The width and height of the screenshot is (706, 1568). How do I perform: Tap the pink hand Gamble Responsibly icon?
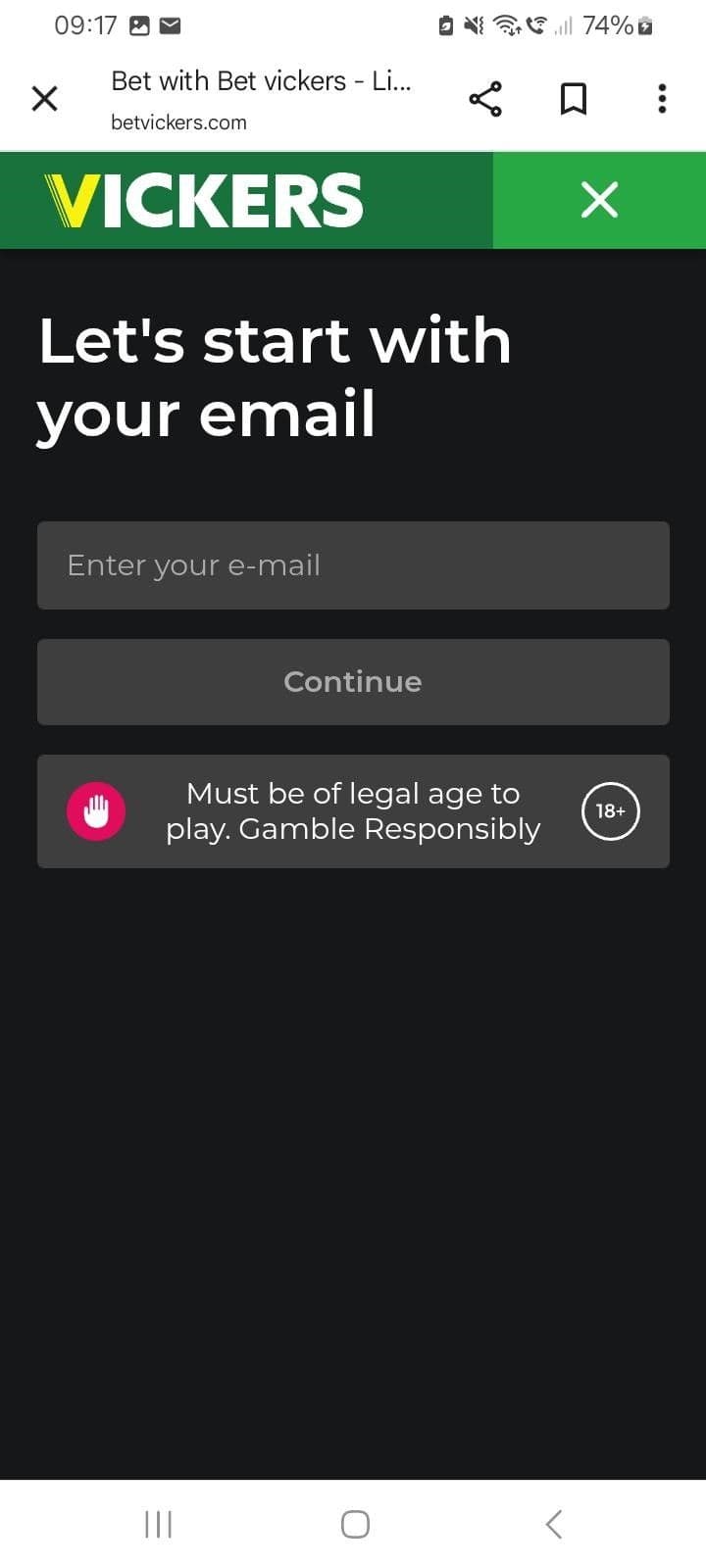[x=96, y=811]
